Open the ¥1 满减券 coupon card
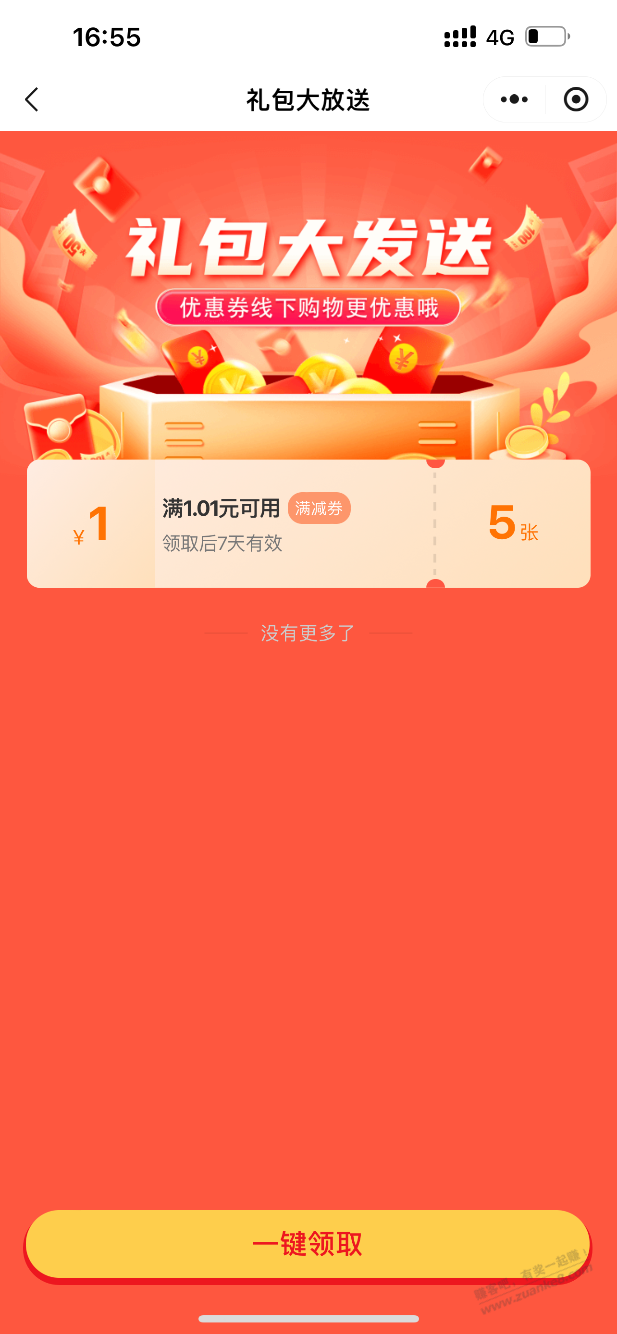Viewport: 617px width, 1334px height. point(308,523)
